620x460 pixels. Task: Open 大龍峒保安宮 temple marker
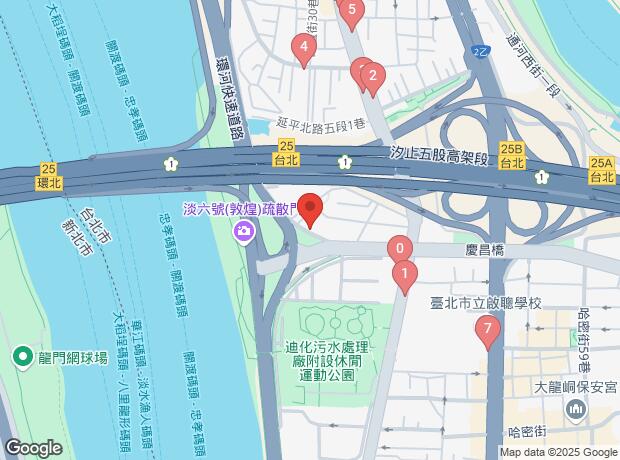click(x=574, y=408)
